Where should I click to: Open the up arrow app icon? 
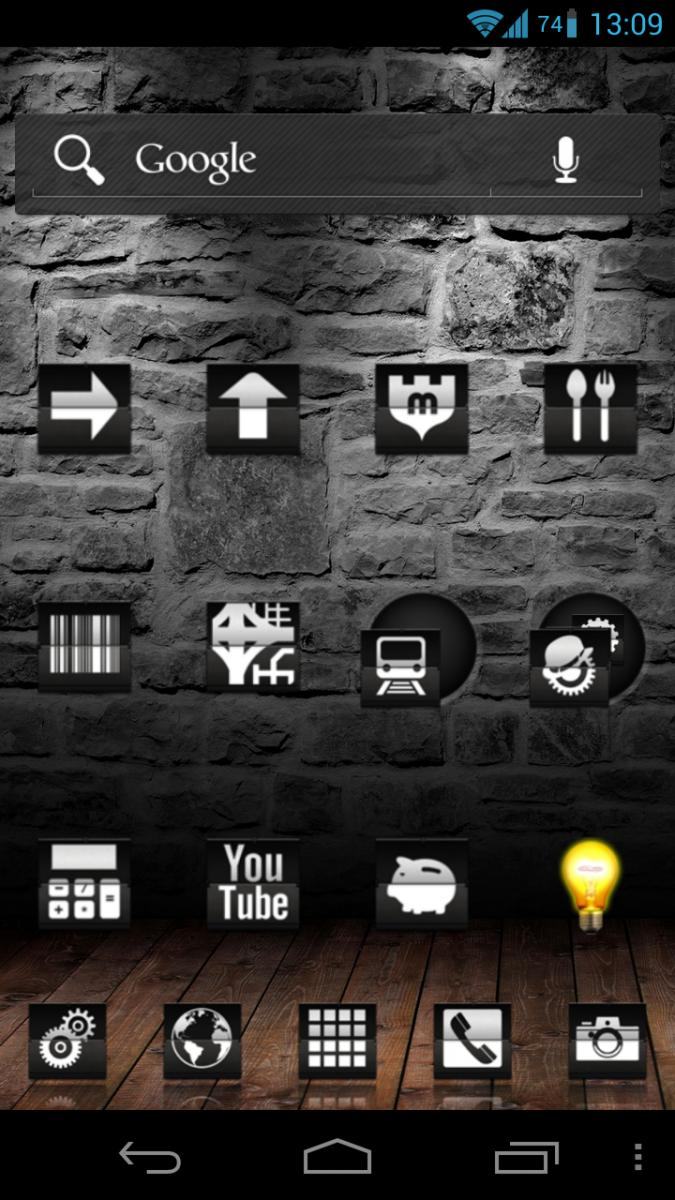(253, 409)
